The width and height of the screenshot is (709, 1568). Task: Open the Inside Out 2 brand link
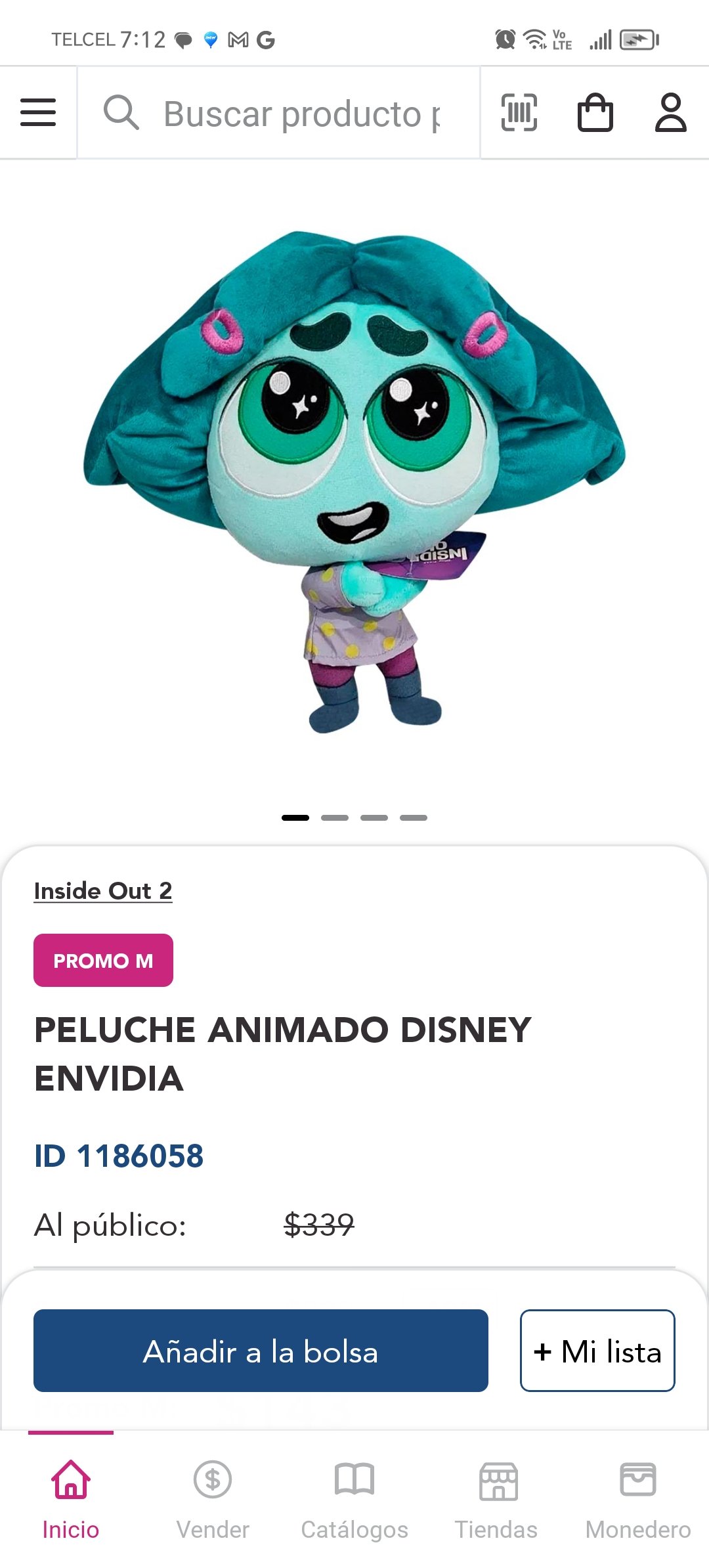click(103, 891)
